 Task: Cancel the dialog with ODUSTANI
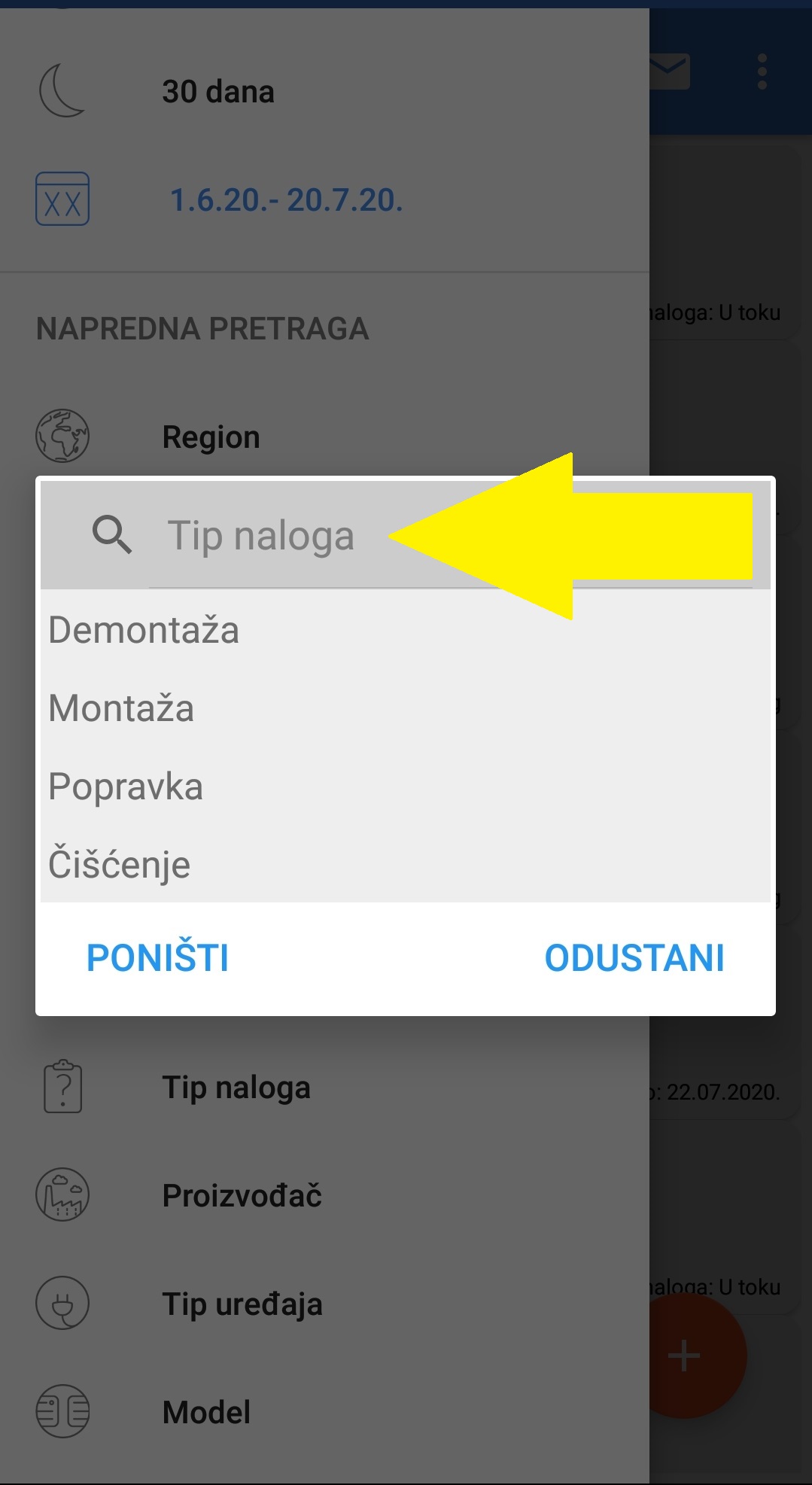(634, 958)
